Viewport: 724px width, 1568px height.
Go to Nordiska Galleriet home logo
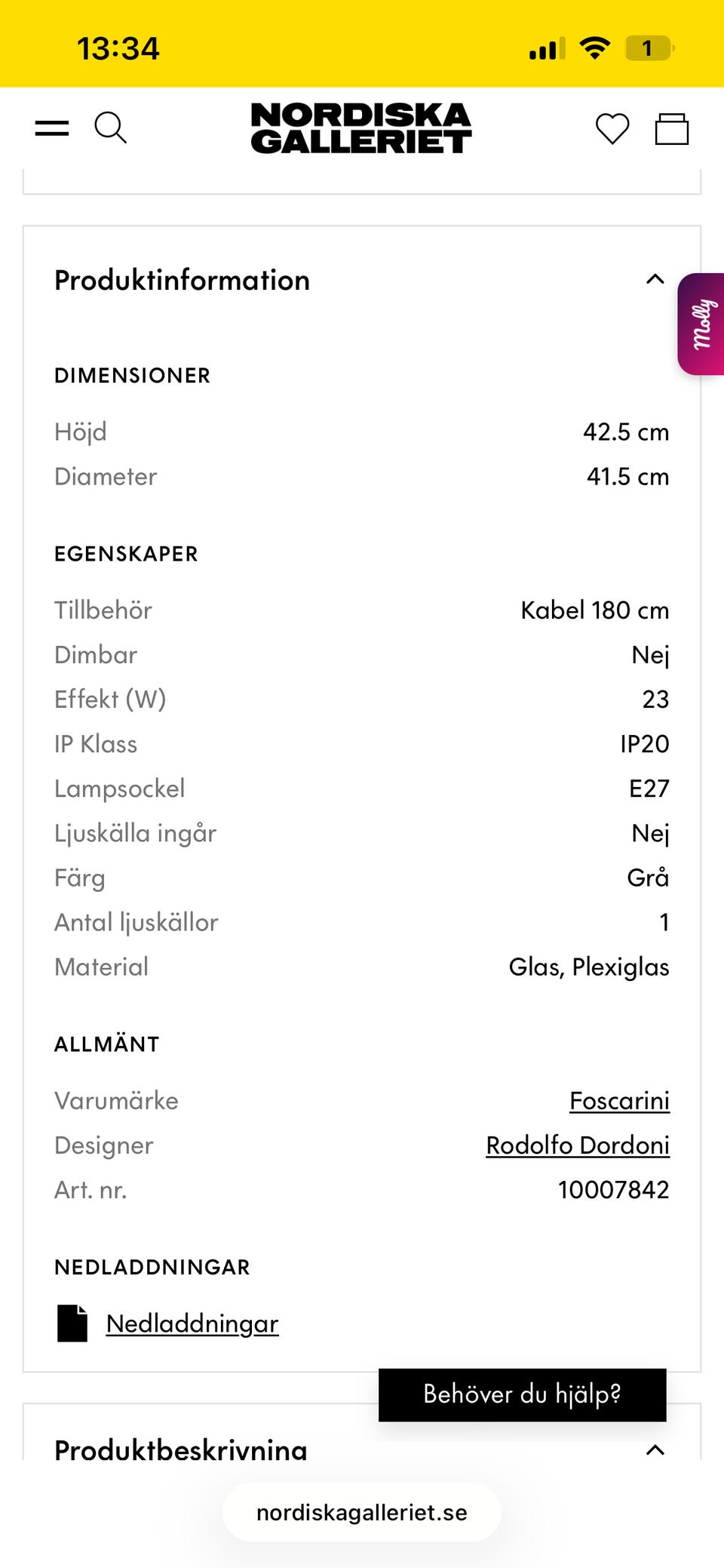click(x=361, y=128)
